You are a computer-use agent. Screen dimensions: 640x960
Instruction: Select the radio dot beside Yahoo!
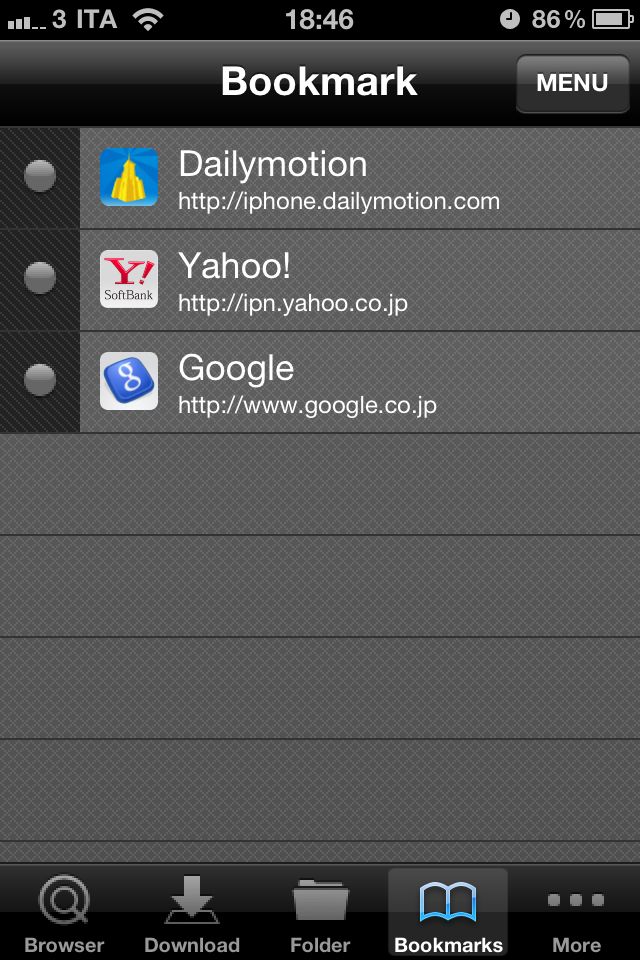click(40, 278)
